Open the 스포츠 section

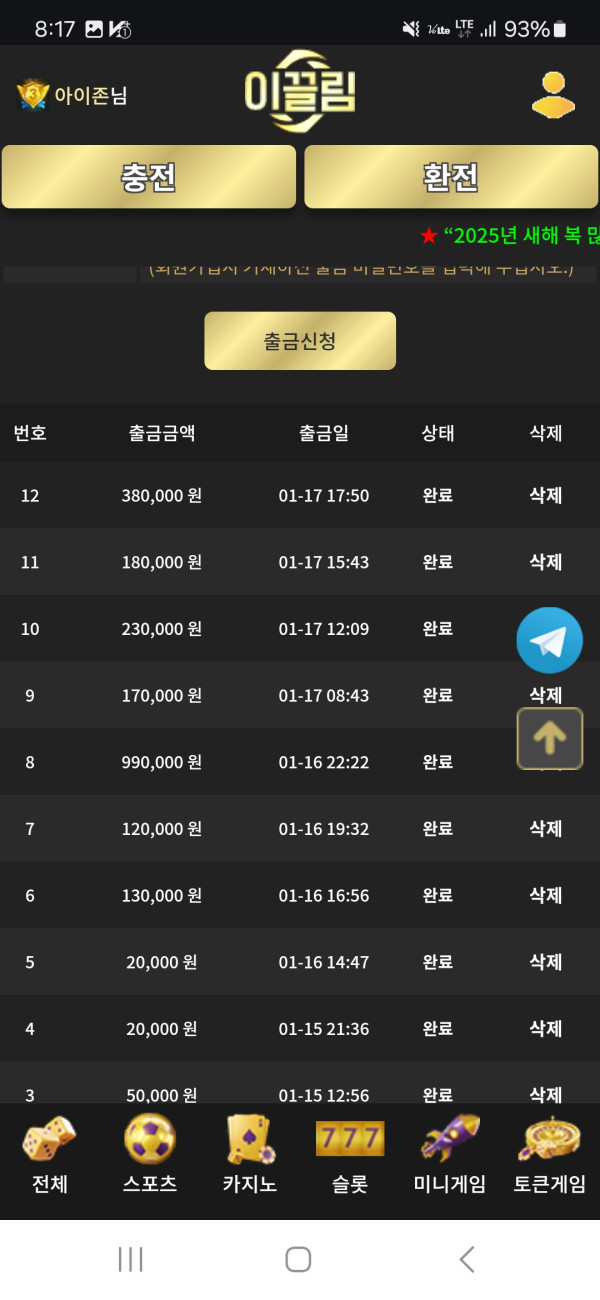(x=150, y=1156)
